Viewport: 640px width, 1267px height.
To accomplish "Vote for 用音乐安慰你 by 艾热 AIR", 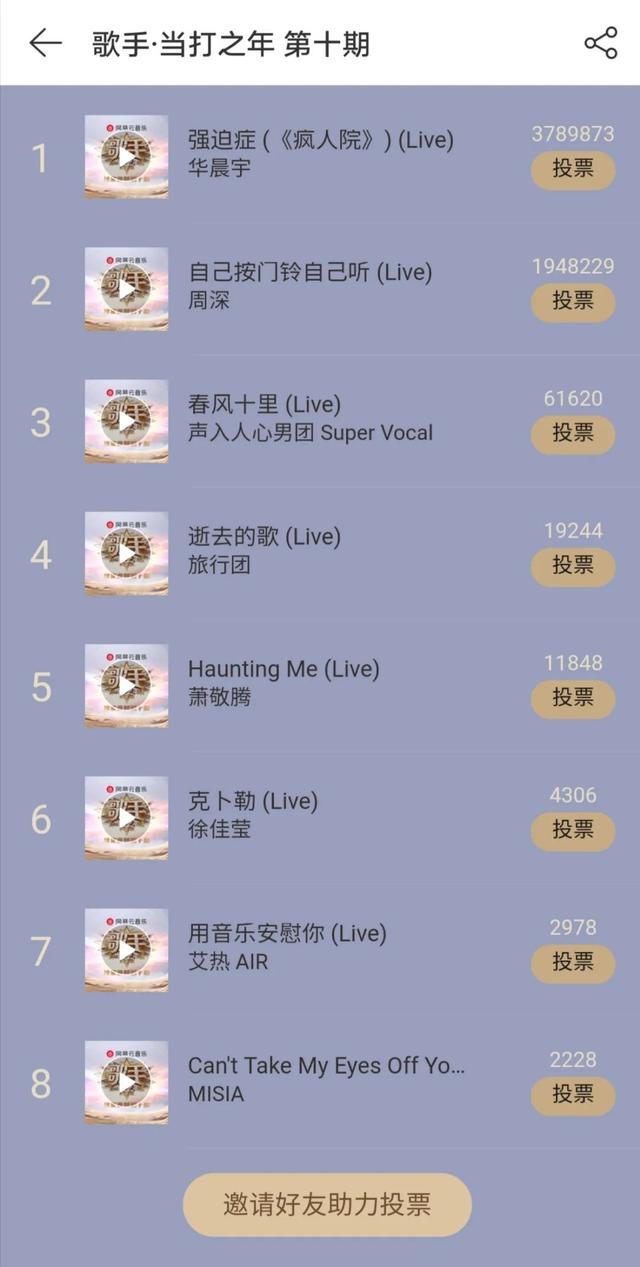I will pos(573,962).
